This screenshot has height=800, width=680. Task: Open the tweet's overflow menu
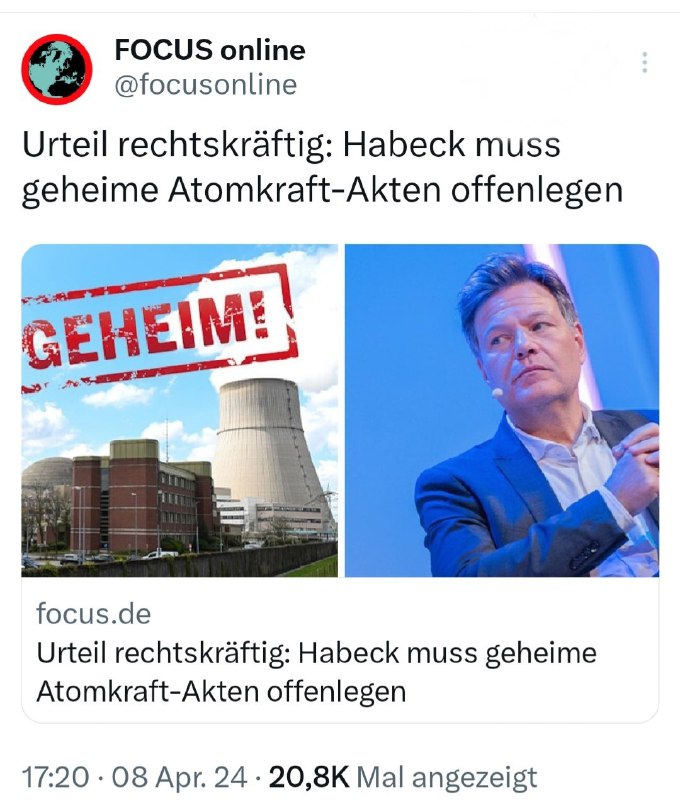pyautogui.click(x=645, y=62)
